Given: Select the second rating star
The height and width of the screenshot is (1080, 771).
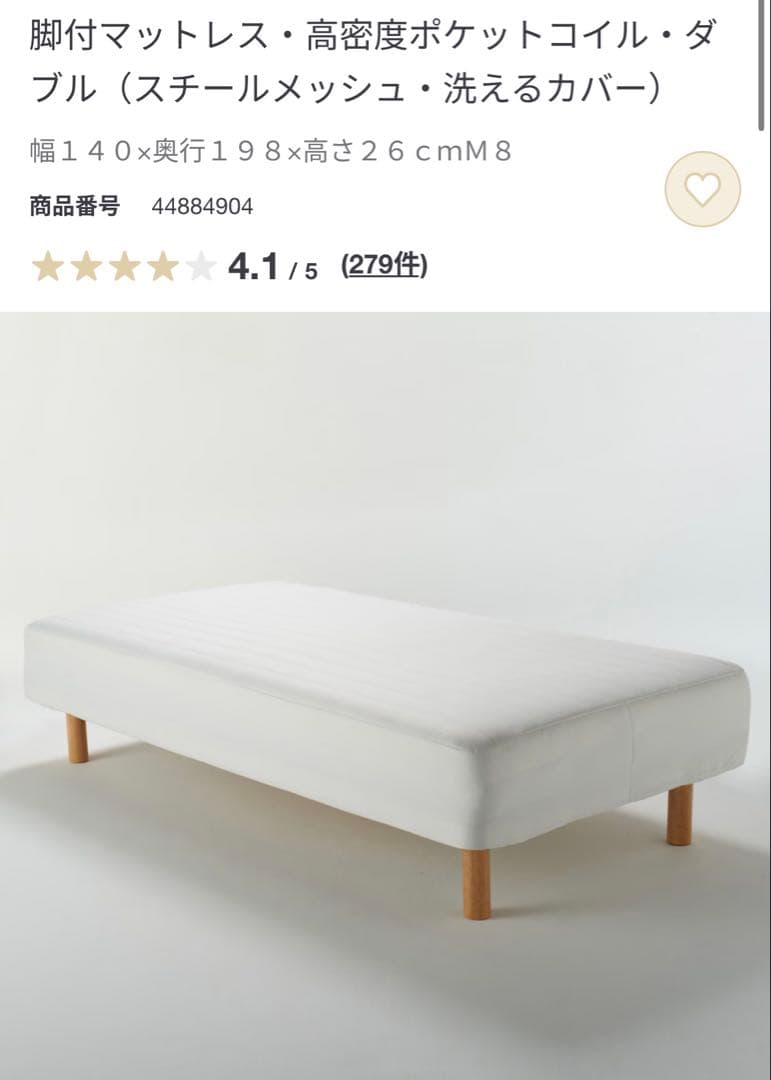Looking at the screenshot, I should (86, 265).
